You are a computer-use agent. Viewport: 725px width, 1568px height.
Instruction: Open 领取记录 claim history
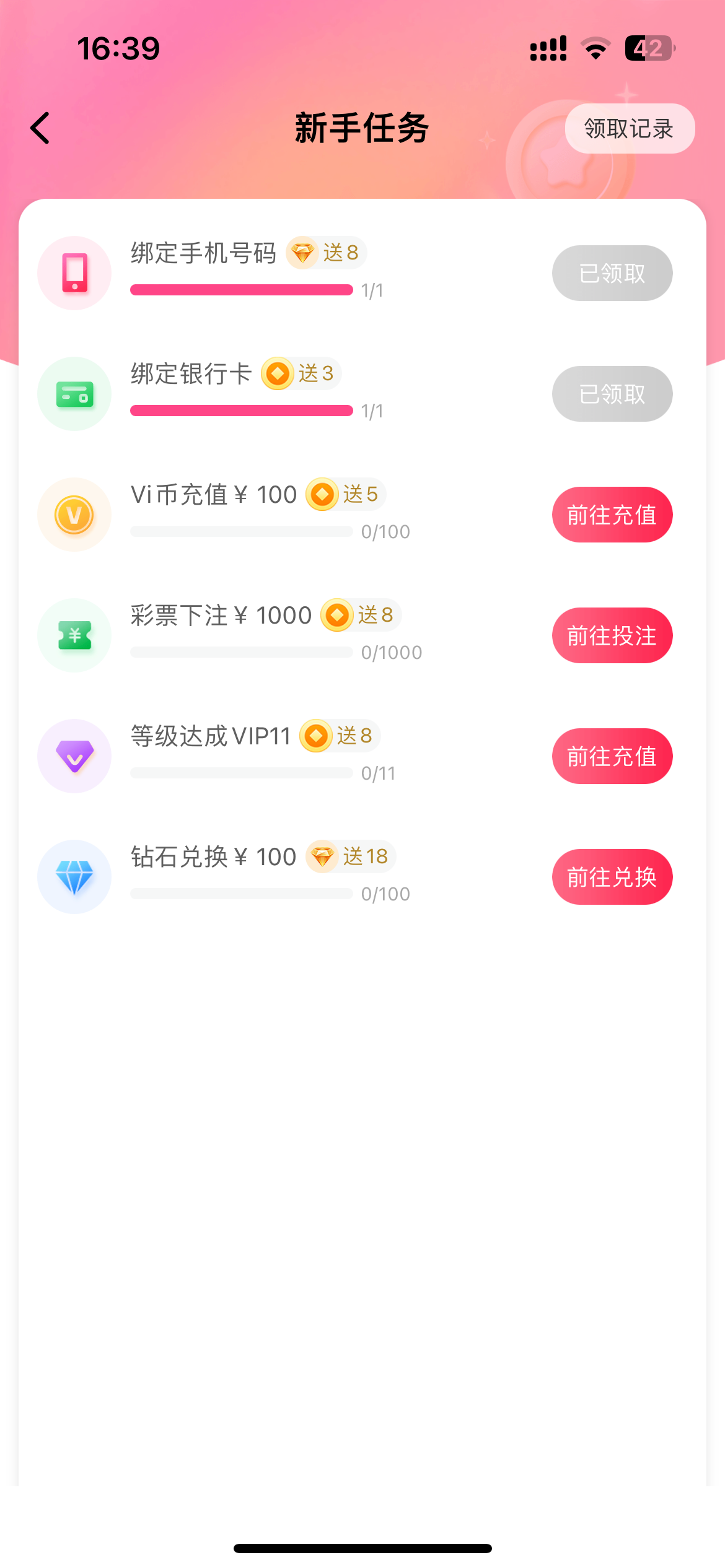coord(629,129)
